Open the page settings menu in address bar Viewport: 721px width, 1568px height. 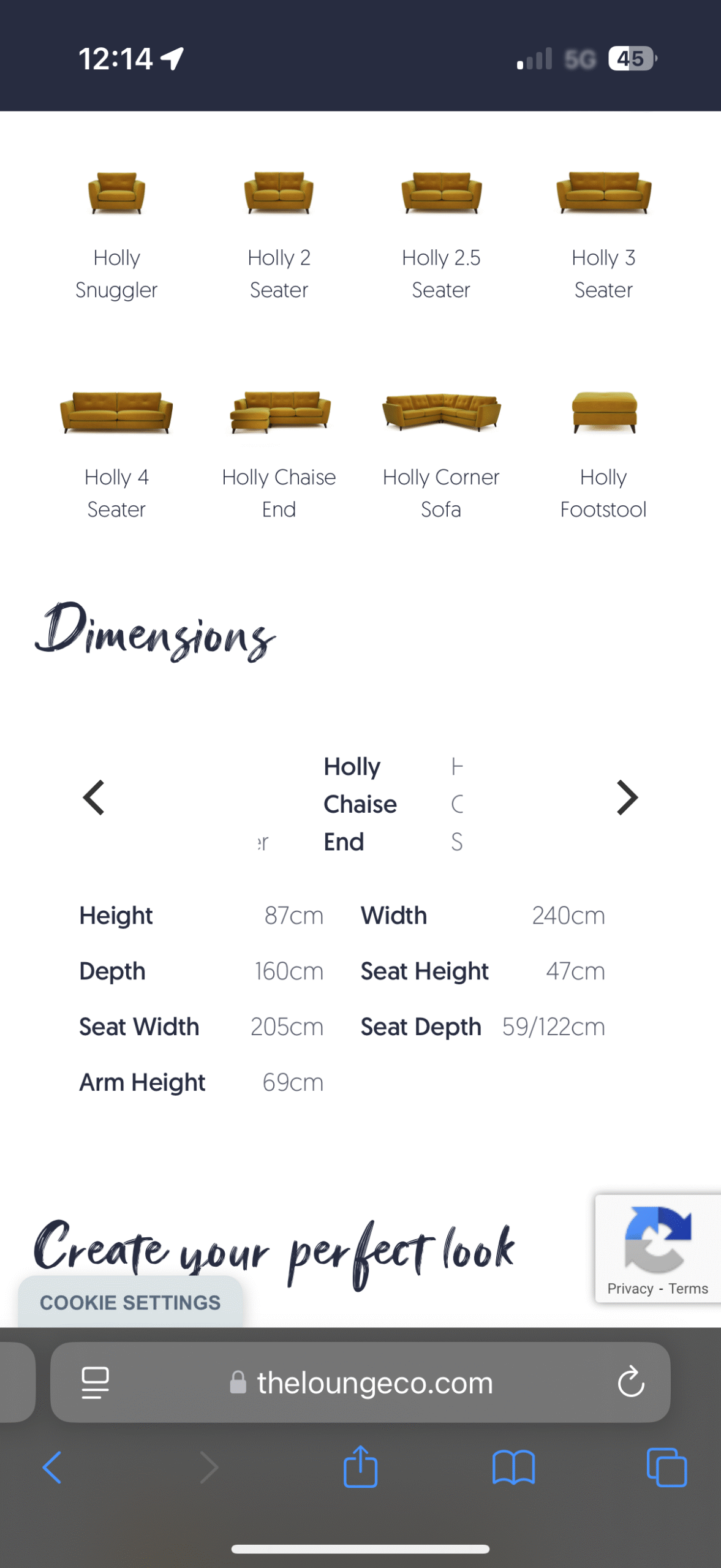[95, 1382]
